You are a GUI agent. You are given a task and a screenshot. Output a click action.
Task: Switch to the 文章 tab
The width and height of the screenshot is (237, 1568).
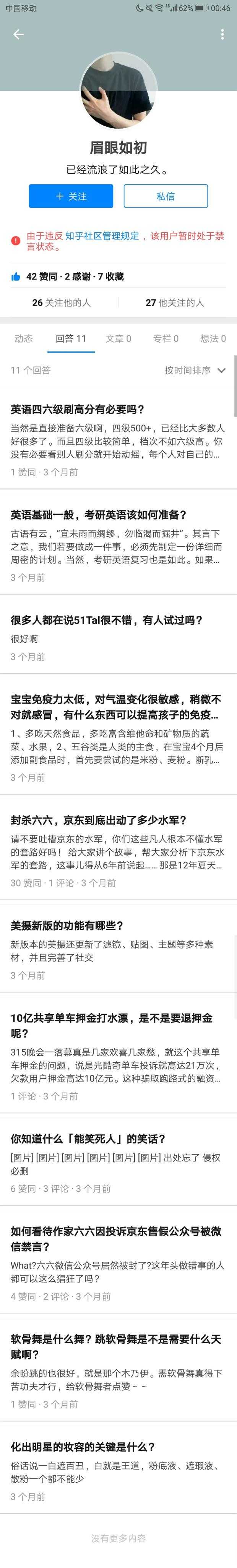pos(118,338)
